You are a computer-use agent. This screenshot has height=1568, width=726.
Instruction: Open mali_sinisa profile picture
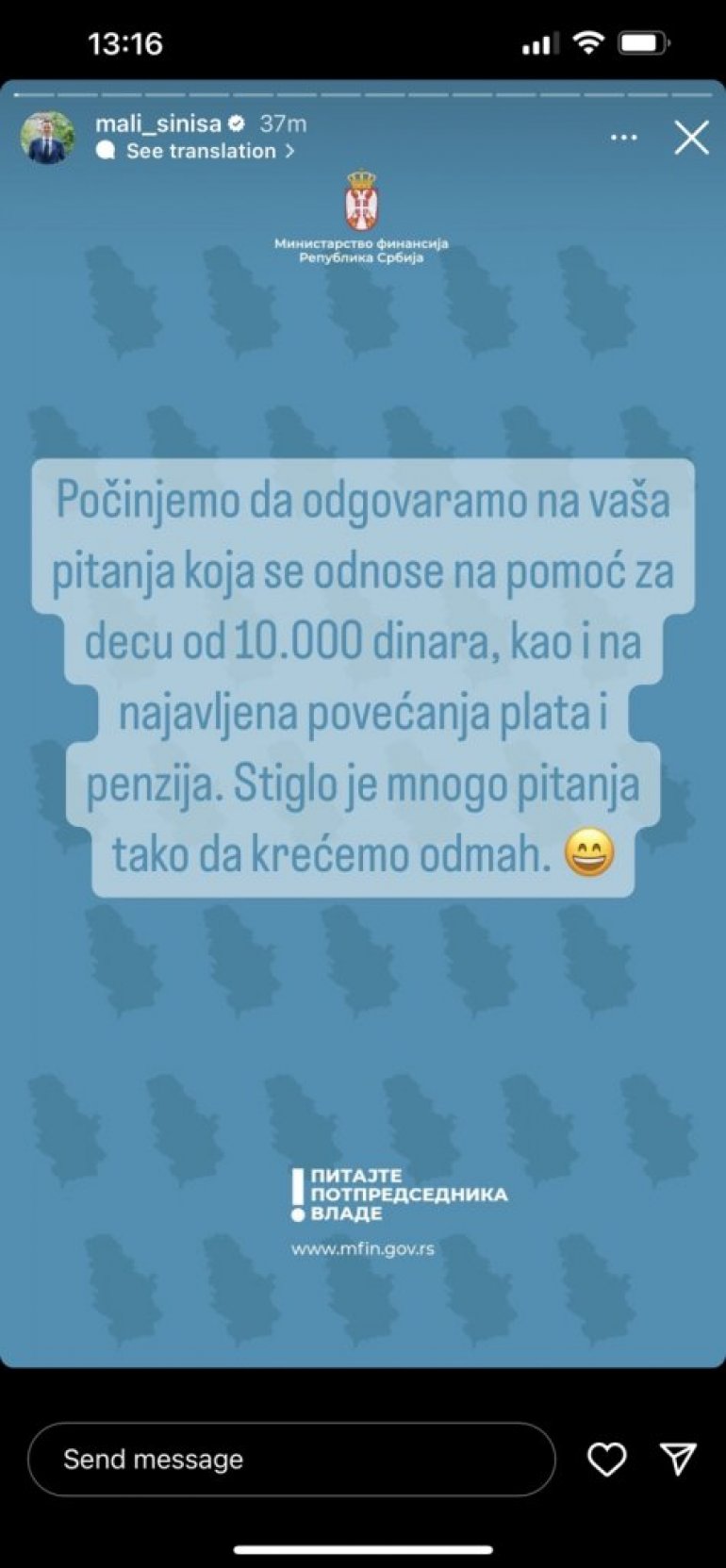click(x=47, y=138)
